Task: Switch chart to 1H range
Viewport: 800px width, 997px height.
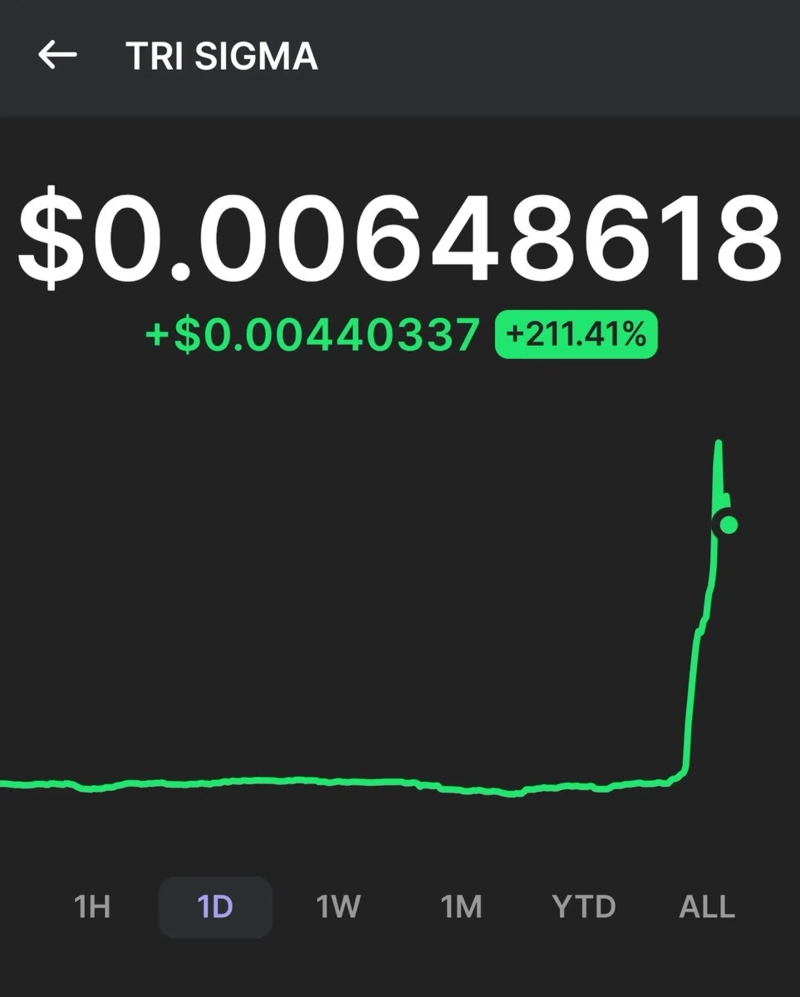Action: [92, 907]
